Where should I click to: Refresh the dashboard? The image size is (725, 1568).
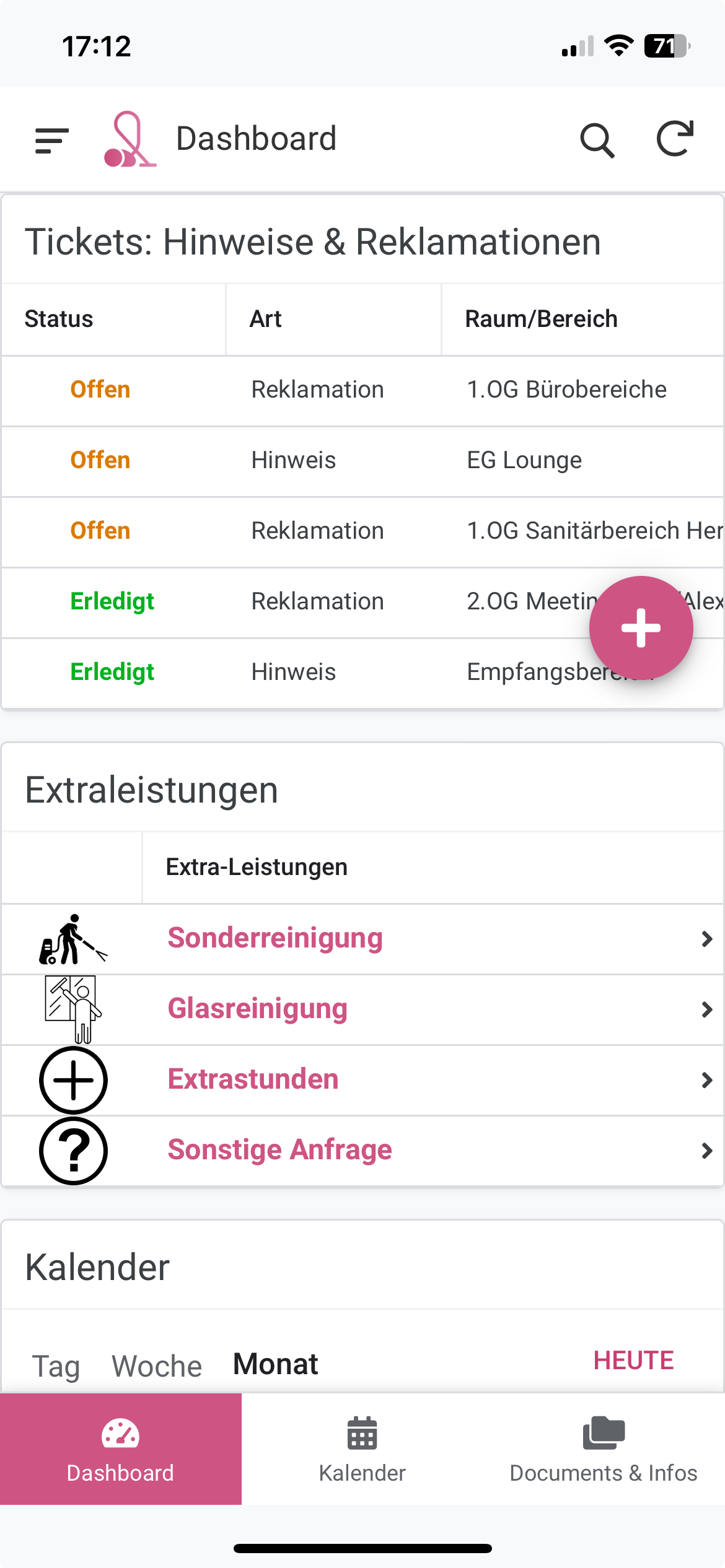click(x=675, y=139)
